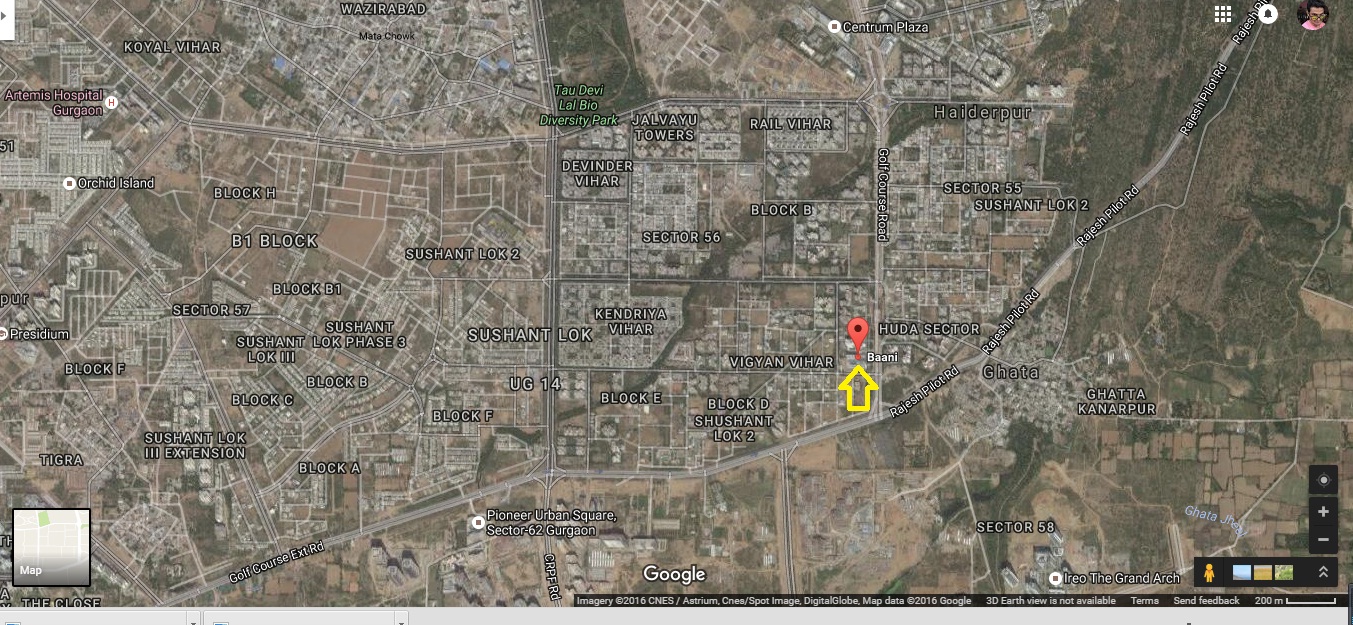Open the Terms link

[1144, 601]
